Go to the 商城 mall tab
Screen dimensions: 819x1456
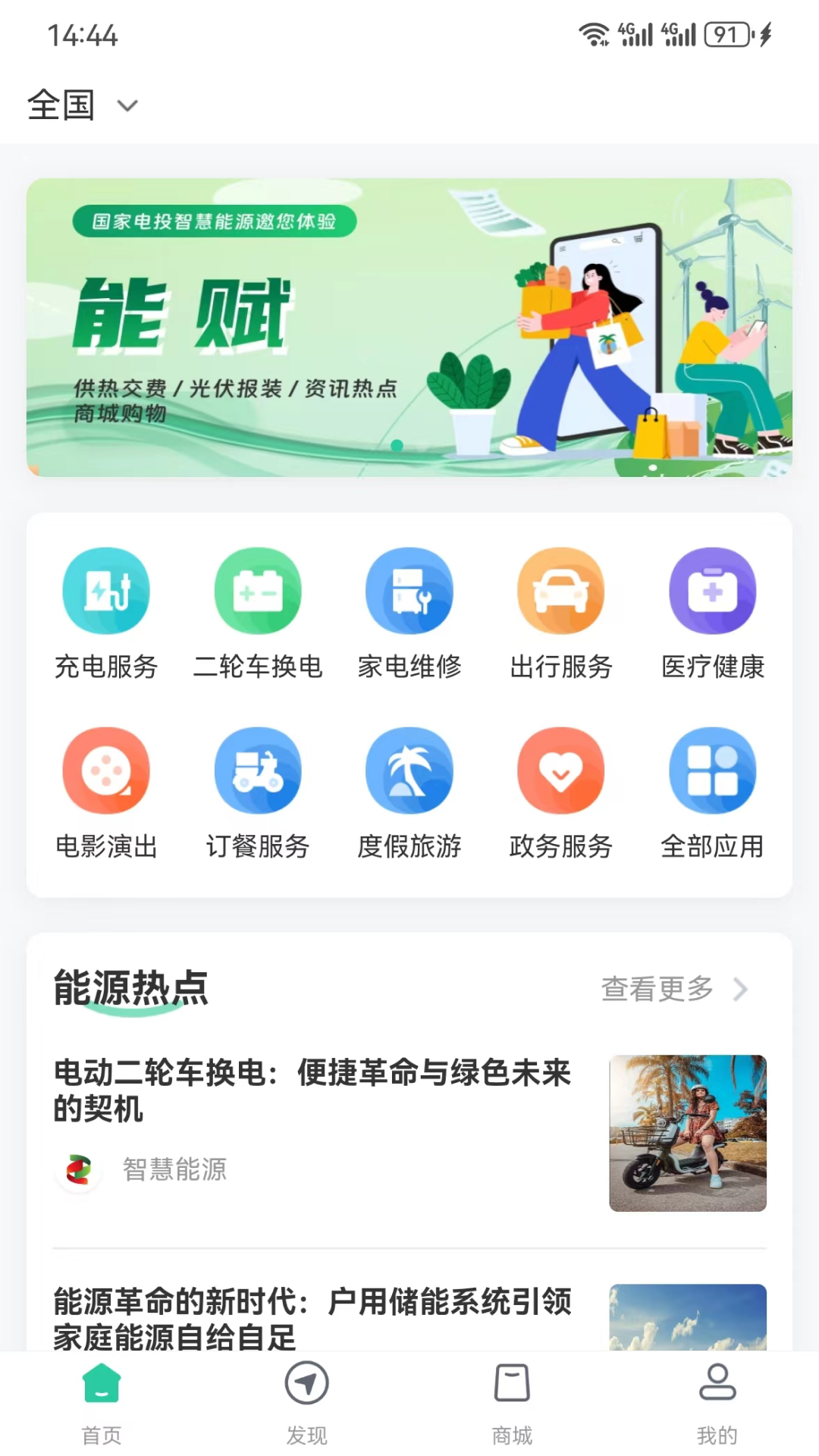pos(512,1401)
